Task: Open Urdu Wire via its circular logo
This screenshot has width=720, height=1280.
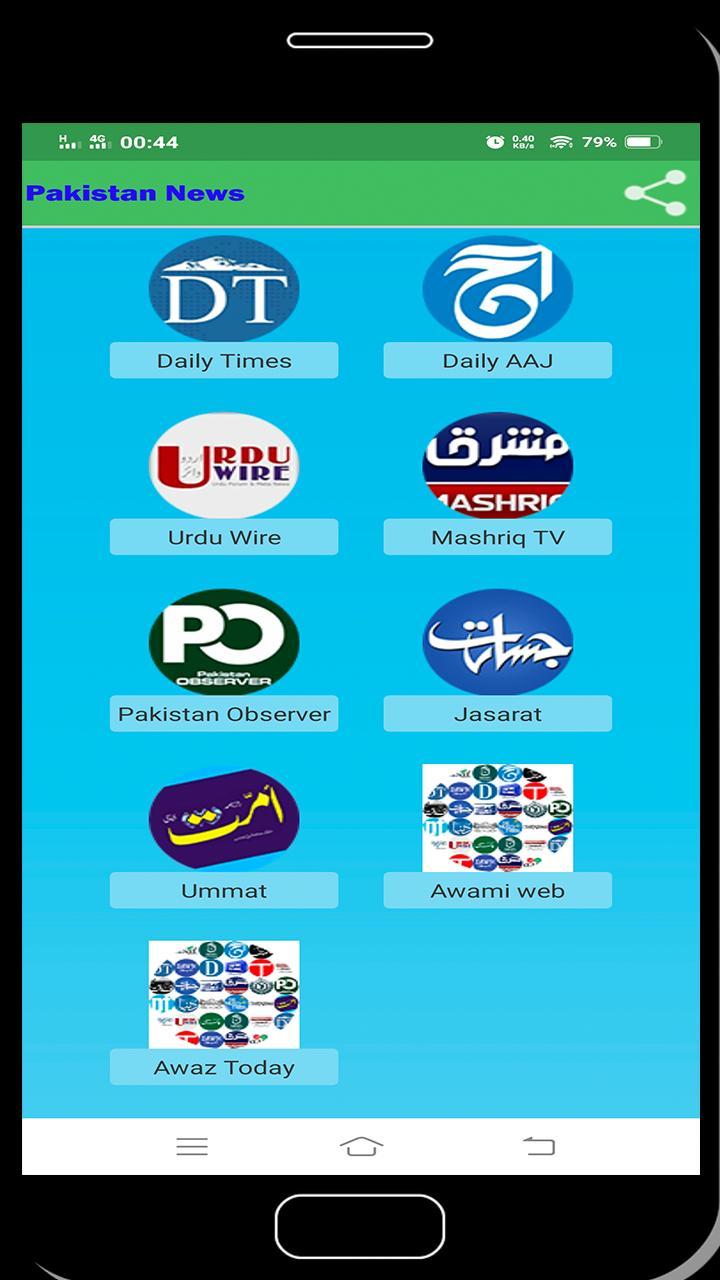Action: [x=224, y=463]
